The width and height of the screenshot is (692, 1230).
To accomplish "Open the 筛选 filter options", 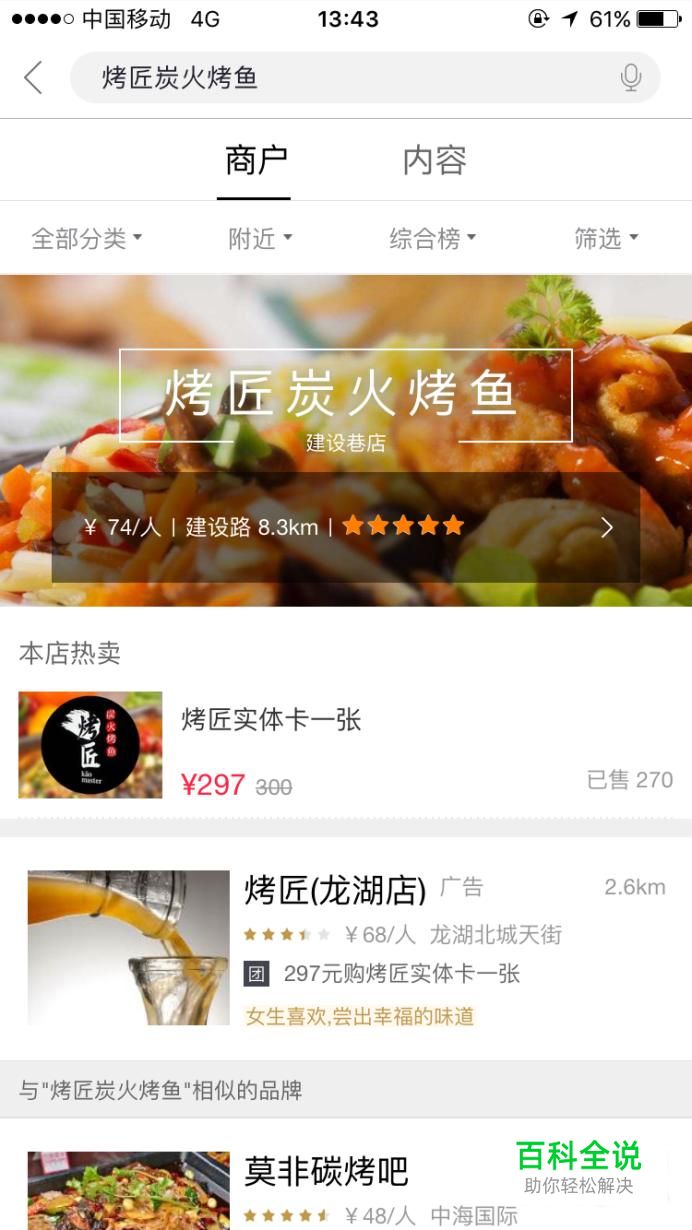I will click(x=606, y=238).
